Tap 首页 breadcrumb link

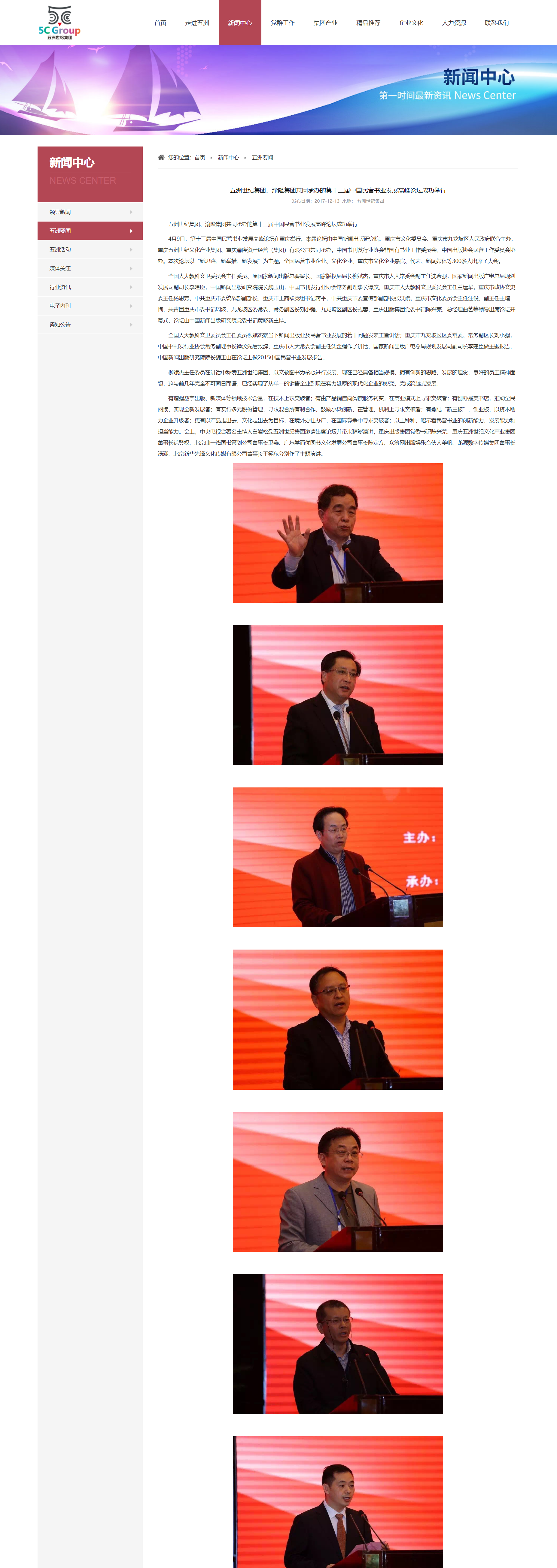coord(199,158)
